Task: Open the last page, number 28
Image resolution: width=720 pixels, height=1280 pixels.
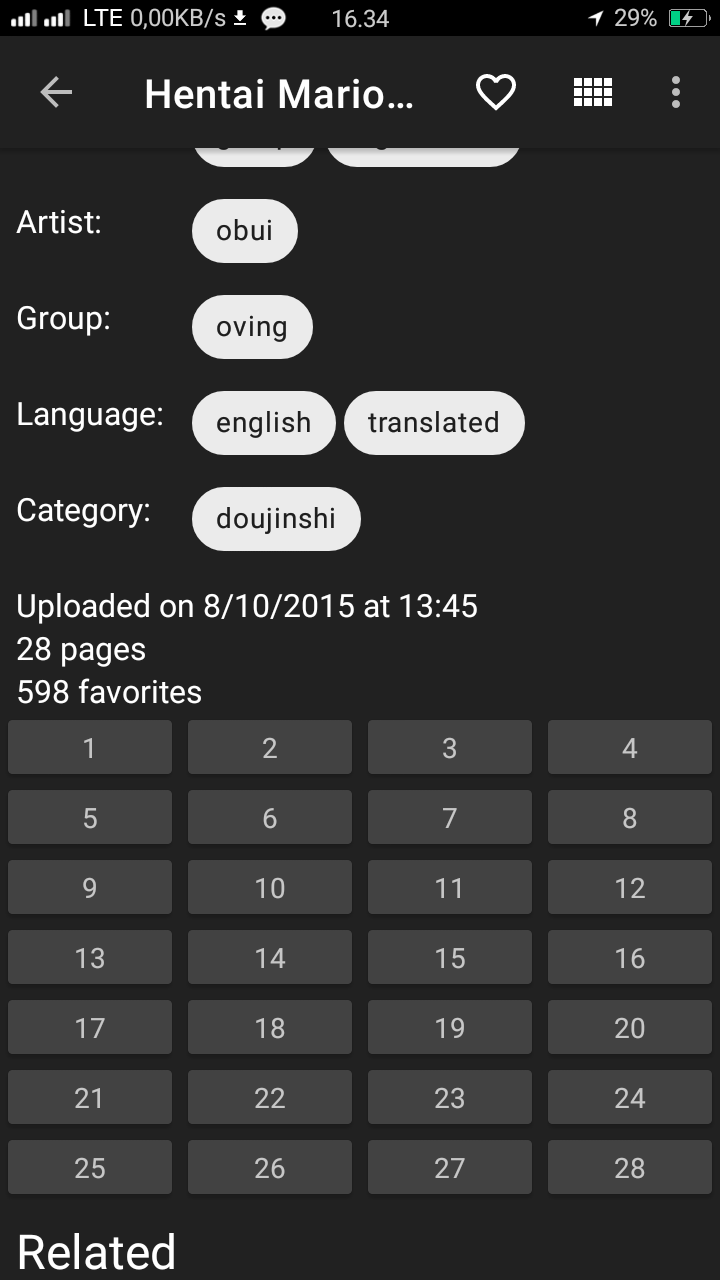Action: [630, 1167]
